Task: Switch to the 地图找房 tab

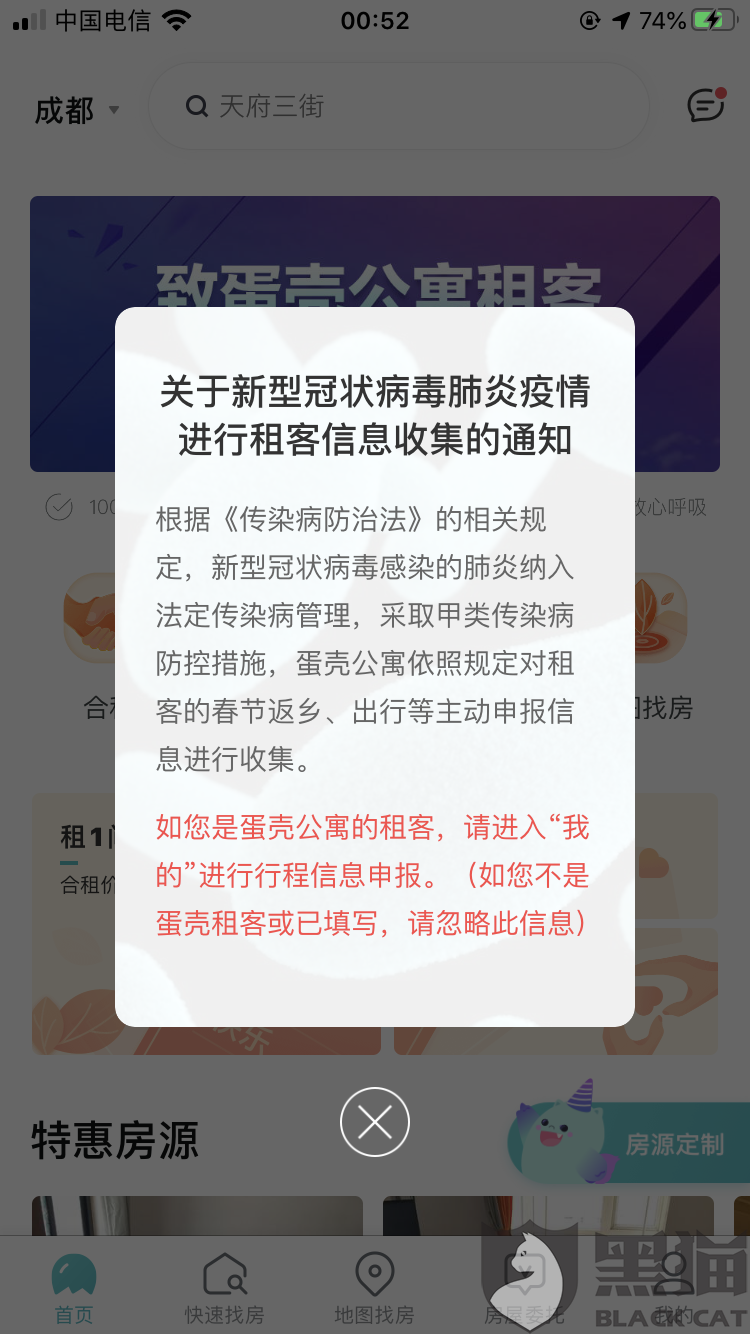Action: [374, 1289]
